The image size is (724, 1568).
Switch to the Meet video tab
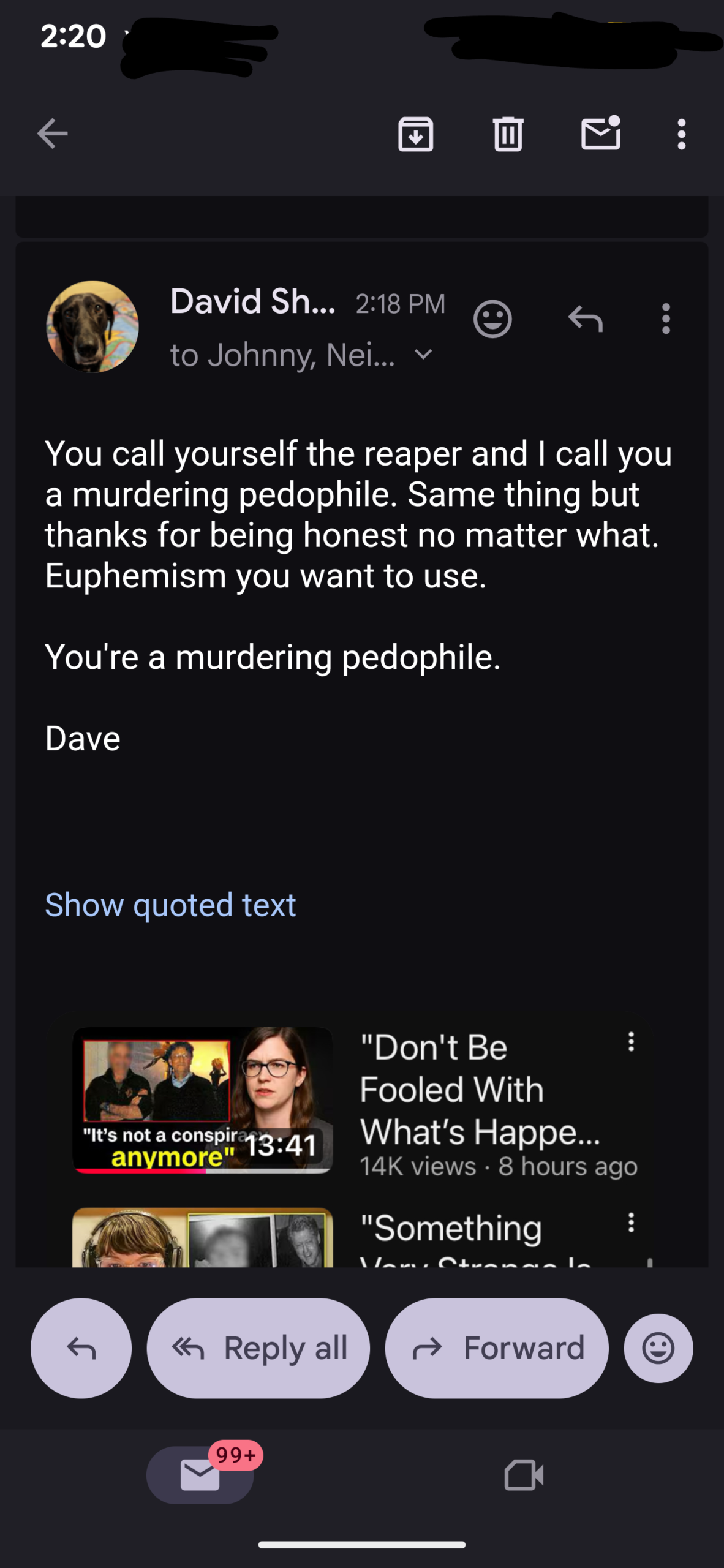point(523,1475)
